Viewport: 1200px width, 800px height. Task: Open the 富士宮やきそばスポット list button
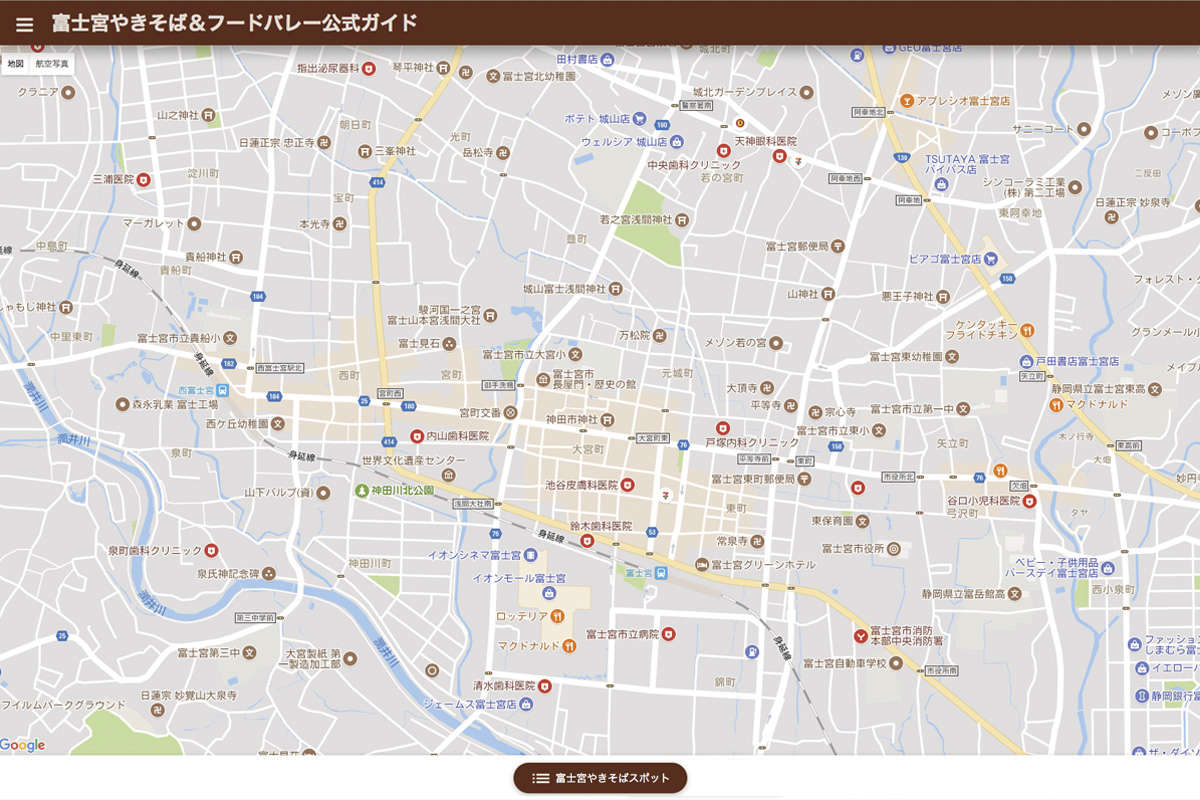click(600, 778)
